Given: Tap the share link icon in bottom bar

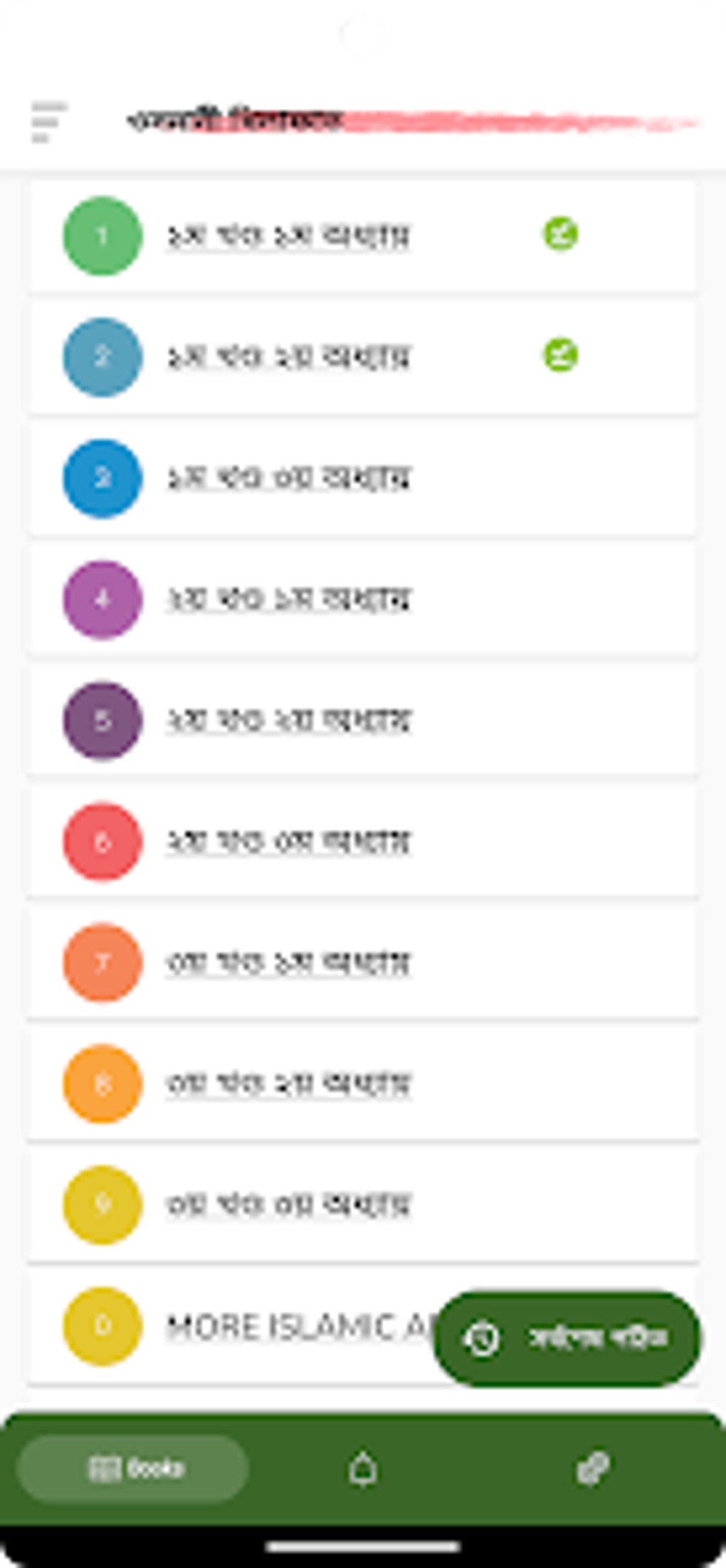Looking at the screenshot, I should [x=591, y=1467].
